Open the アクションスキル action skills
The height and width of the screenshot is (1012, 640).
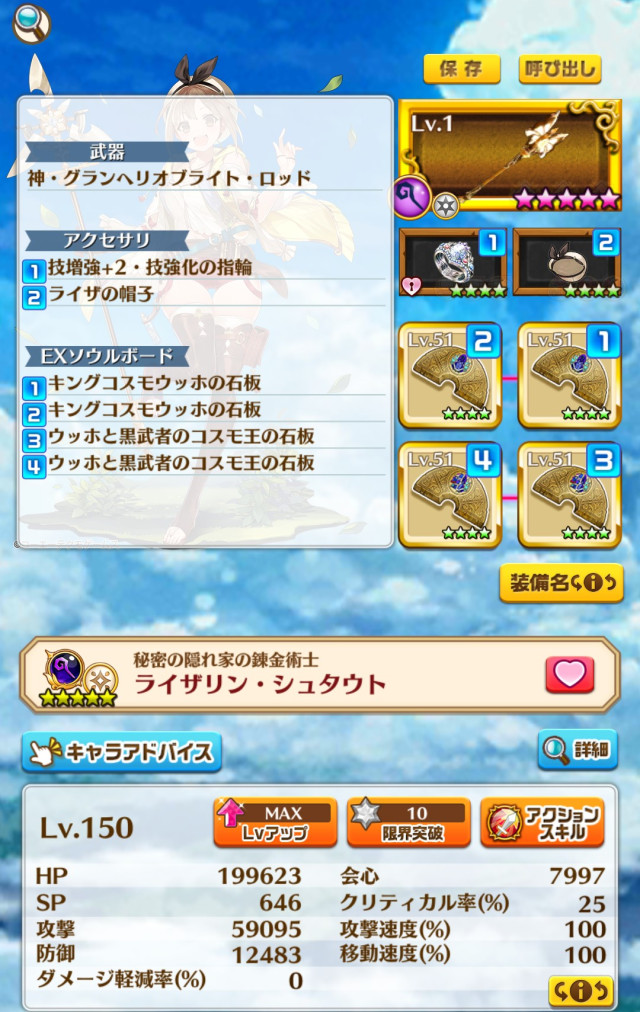click(x=542, y=823)
